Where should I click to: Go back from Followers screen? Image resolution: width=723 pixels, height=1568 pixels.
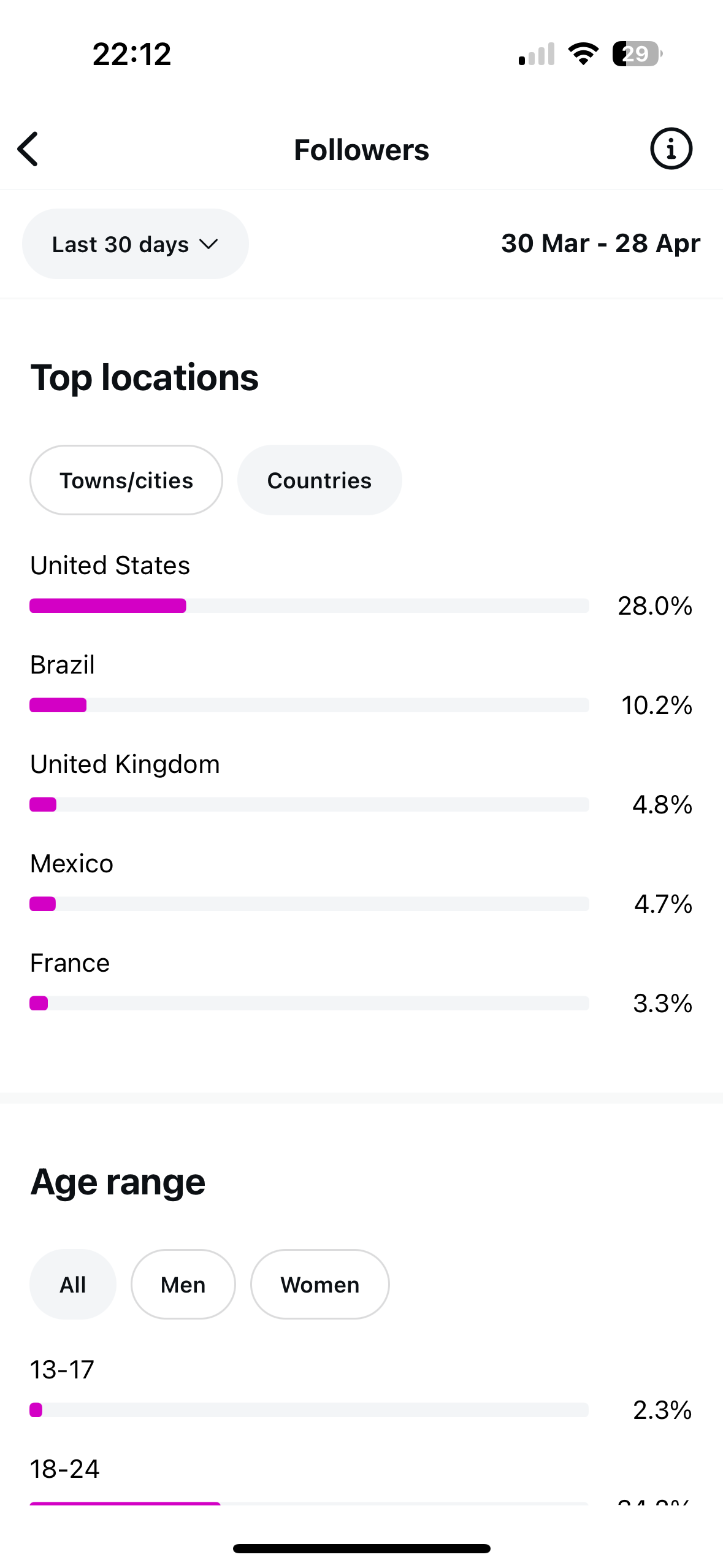tap(28, 149)
